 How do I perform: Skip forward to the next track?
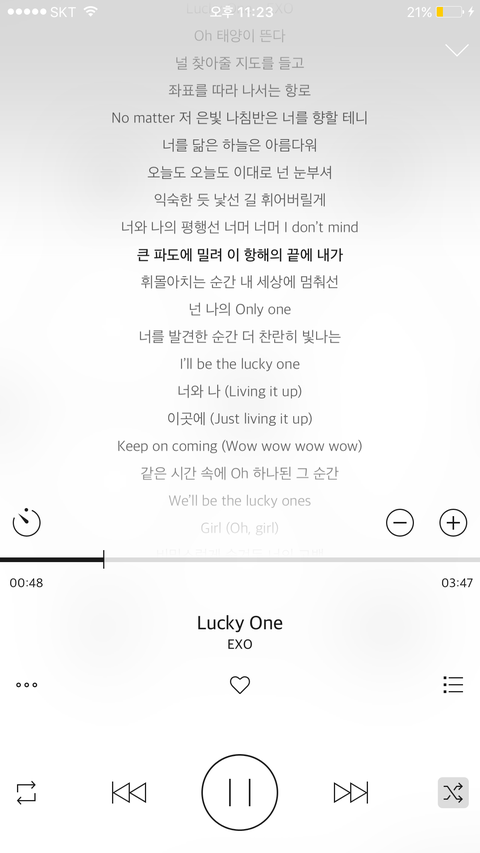pos(351,793)
